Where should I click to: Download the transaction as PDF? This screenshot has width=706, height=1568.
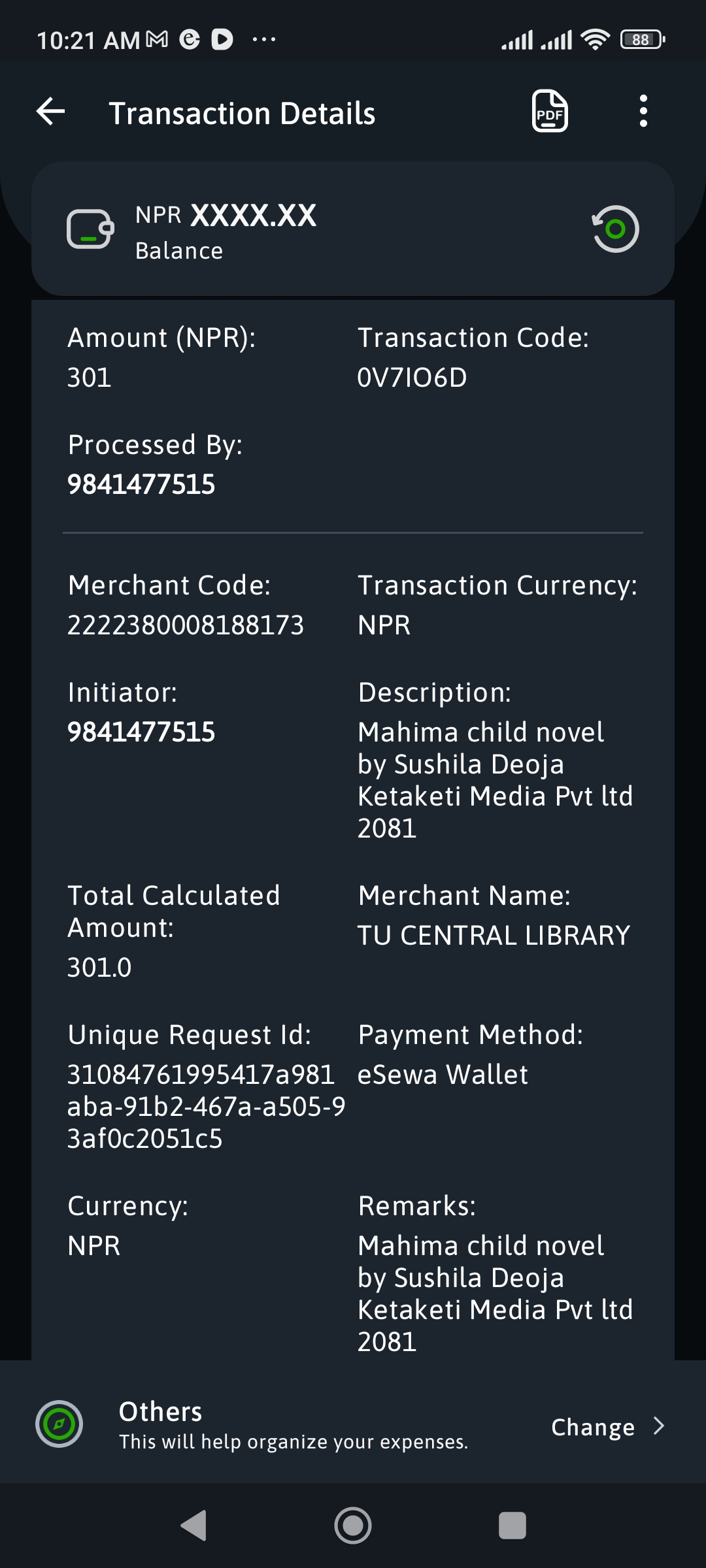pos(550,111)
